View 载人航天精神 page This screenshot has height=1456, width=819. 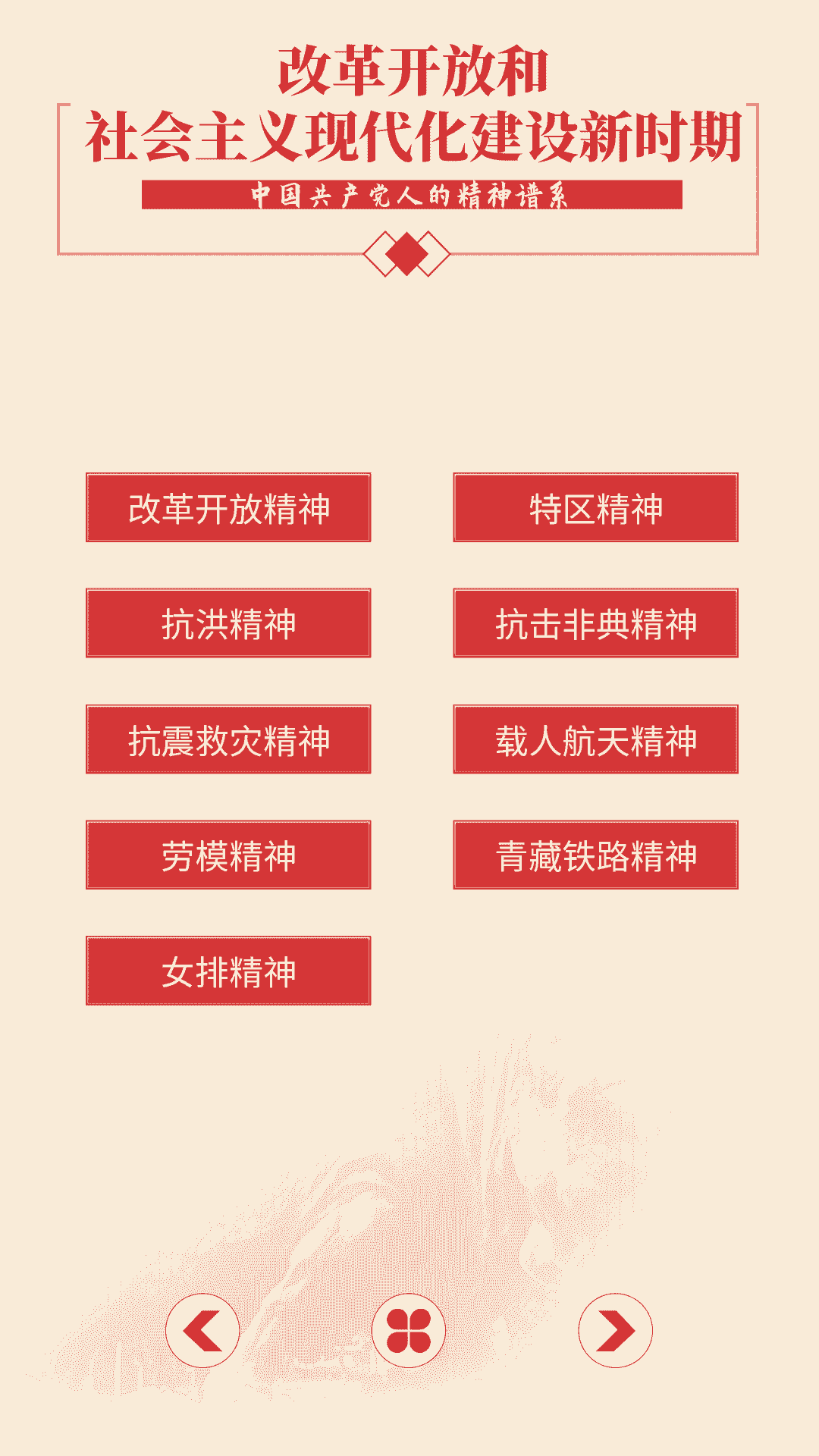pyautogui.click(x=595, y=740)
